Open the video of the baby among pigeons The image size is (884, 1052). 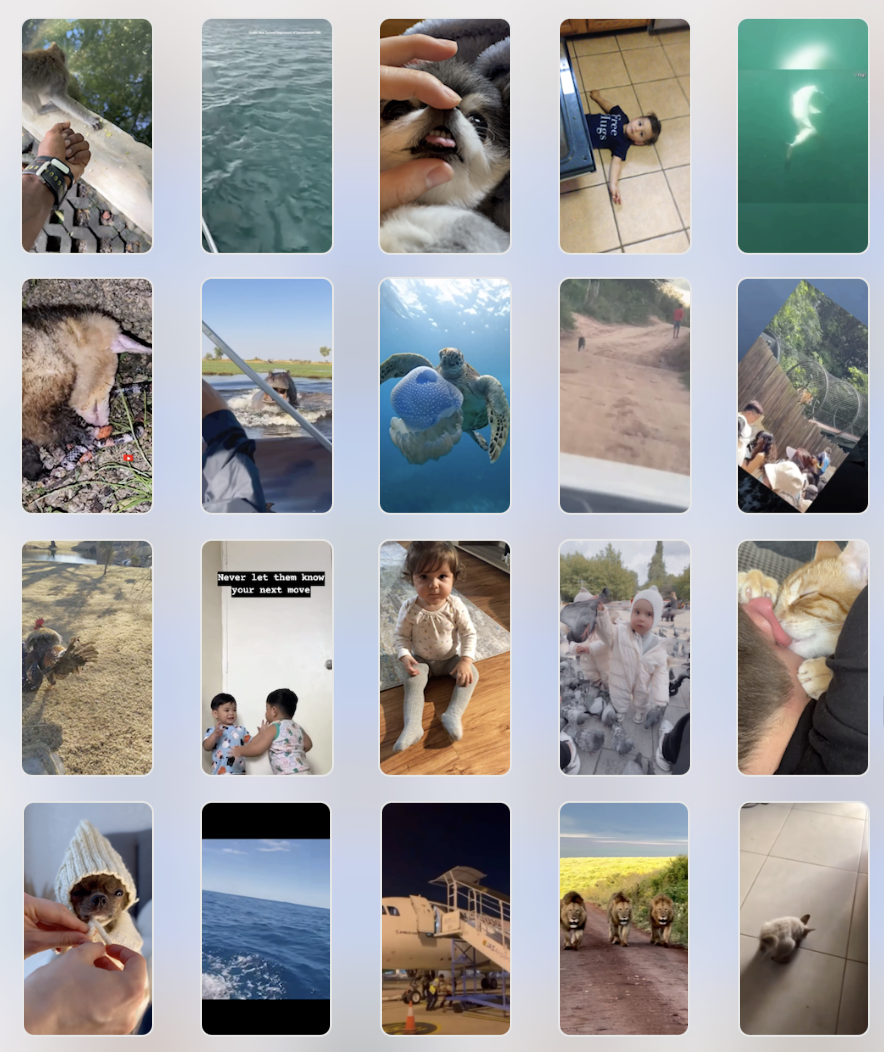coord(624,658)
